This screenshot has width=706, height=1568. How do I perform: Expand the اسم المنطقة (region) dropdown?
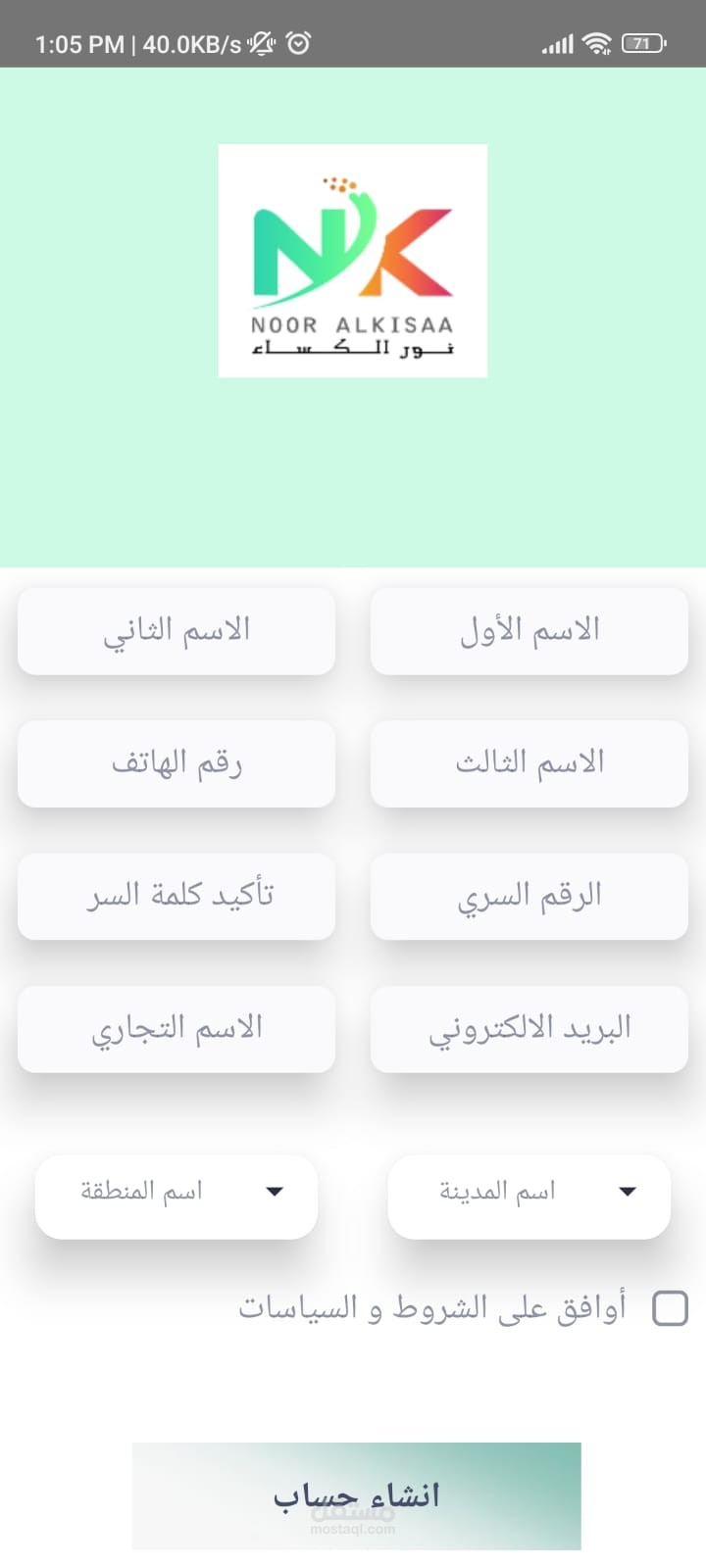click(176, 1193)
